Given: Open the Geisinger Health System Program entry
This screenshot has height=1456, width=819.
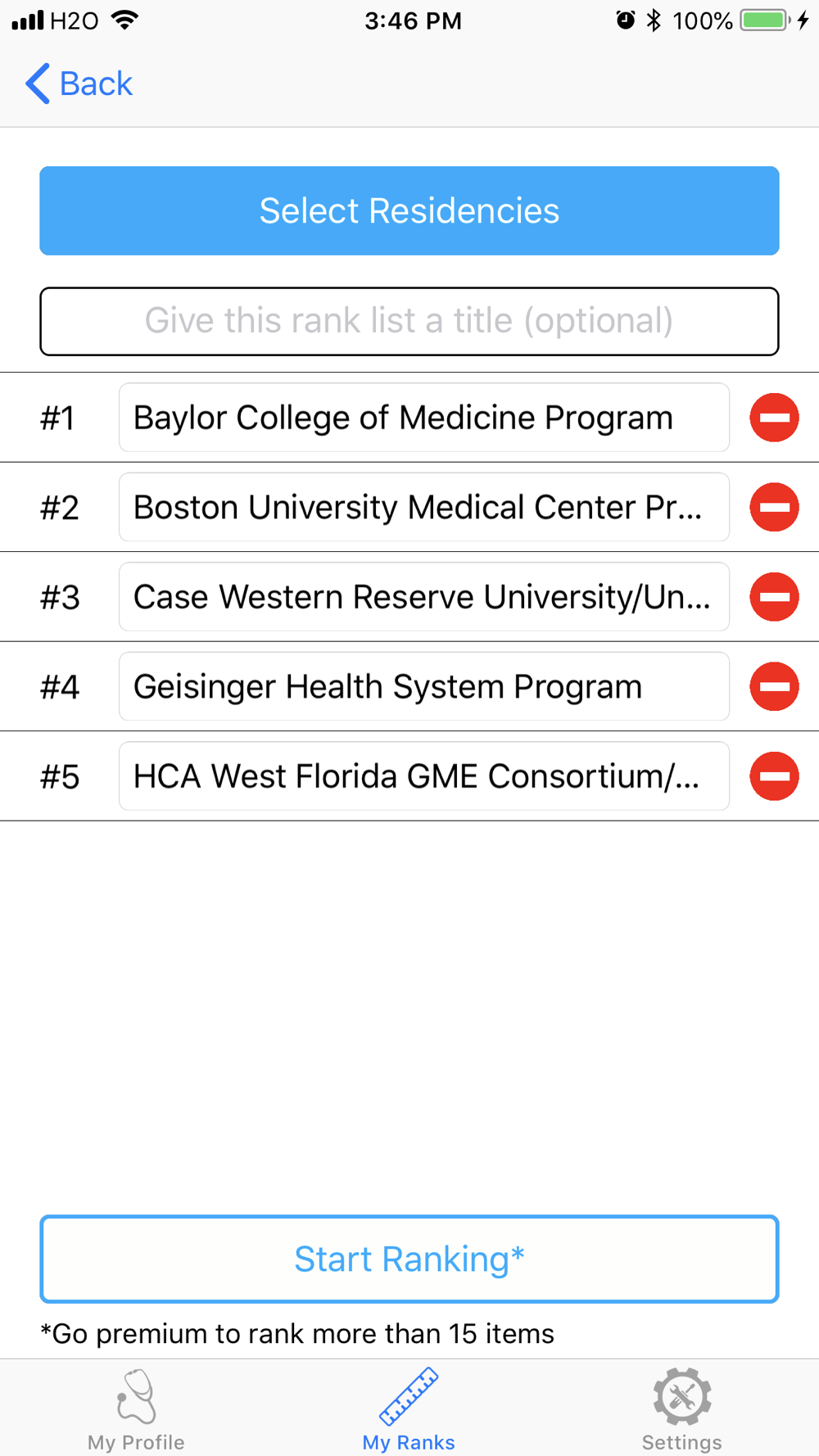Looking at the screenshot, I should 424,686.
